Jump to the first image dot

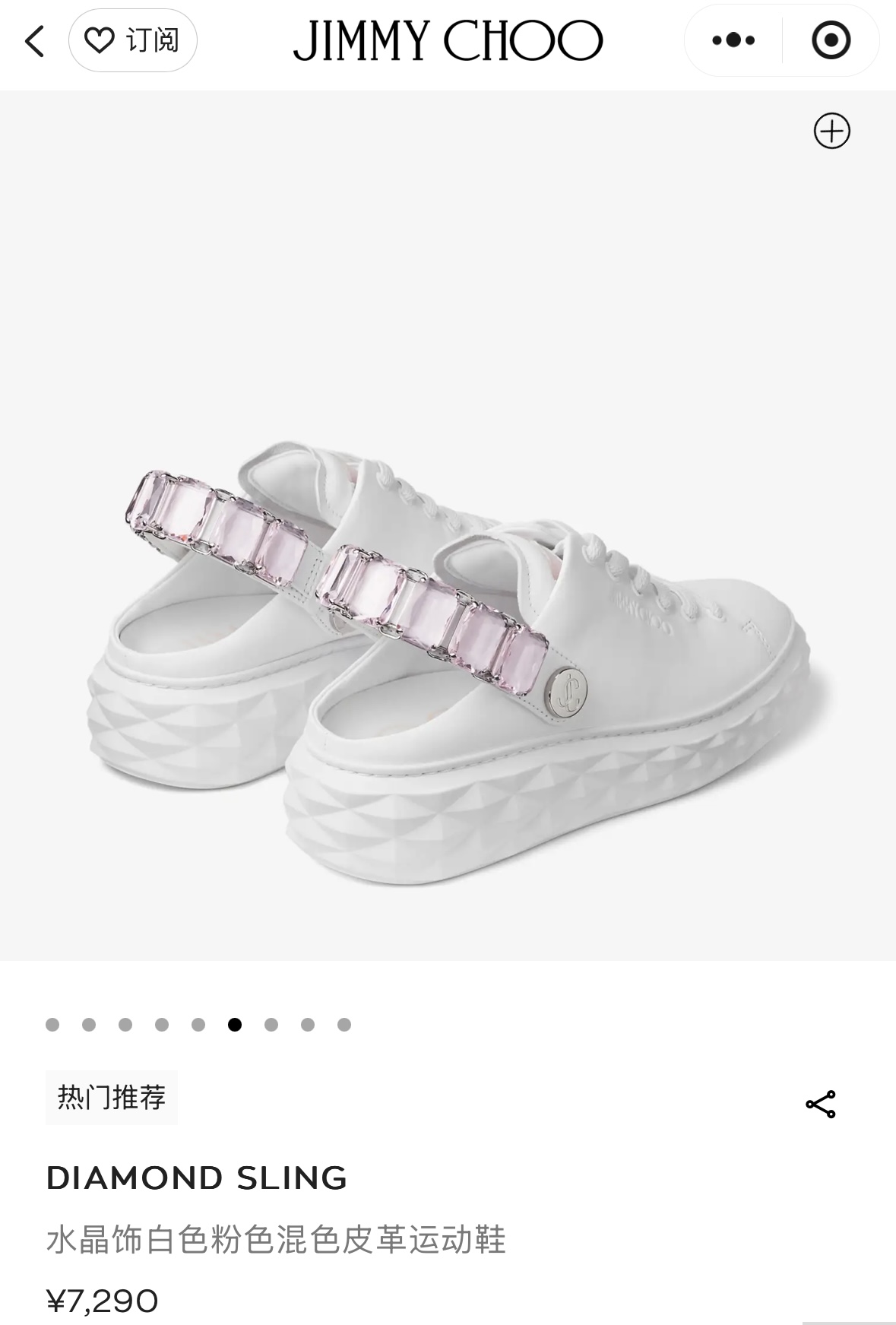tap(52, 1025)
